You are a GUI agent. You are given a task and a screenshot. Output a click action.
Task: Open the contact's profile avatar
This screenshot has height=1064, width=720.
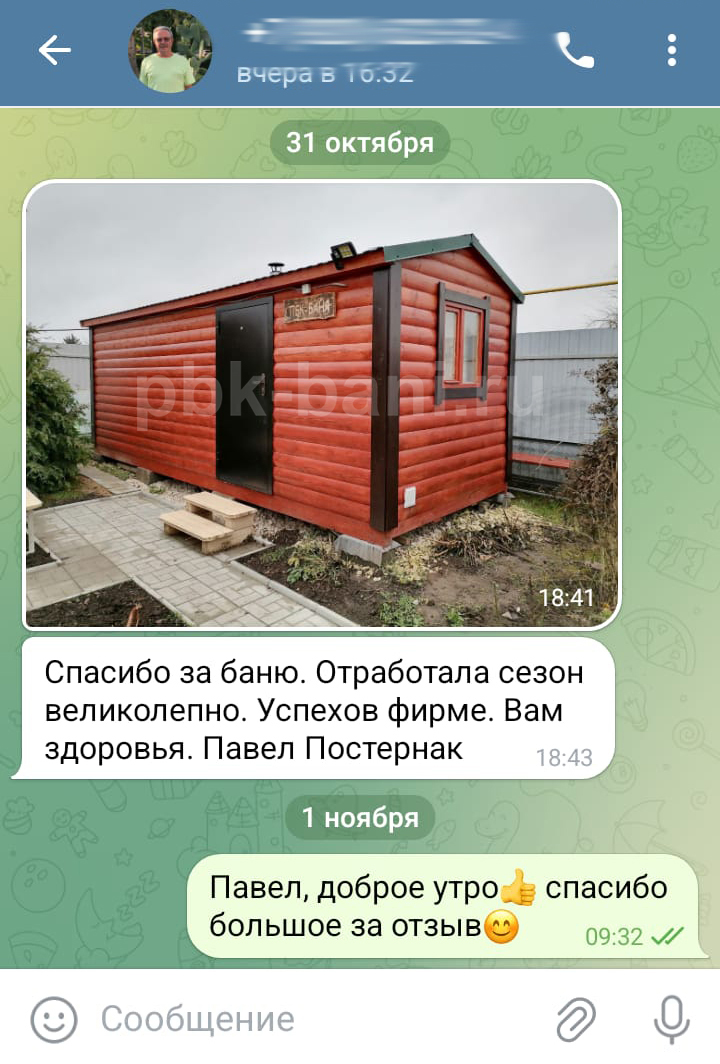169,52
